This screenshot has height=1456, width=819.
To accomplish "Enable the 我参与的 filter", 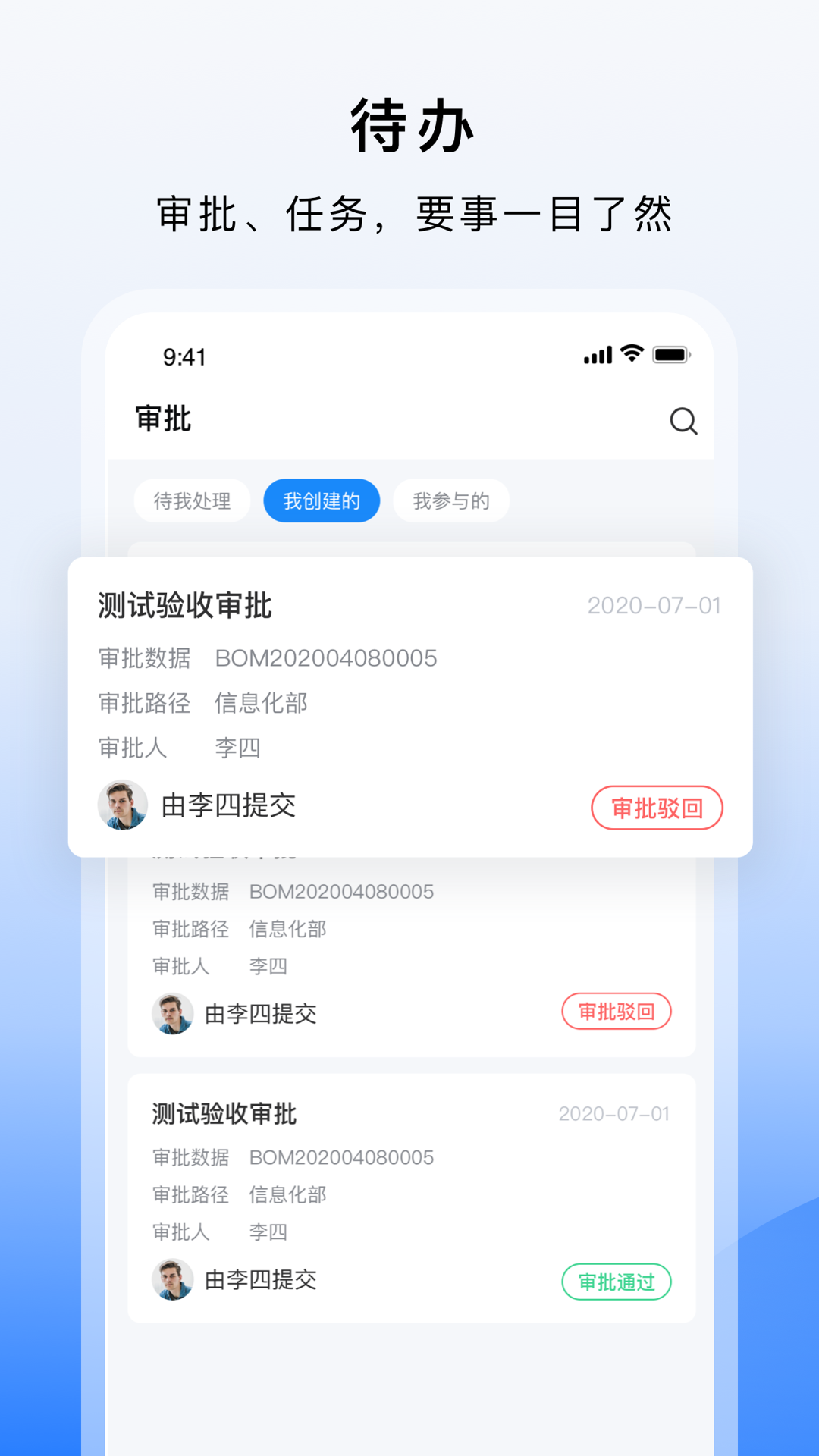I will [451, 500].
